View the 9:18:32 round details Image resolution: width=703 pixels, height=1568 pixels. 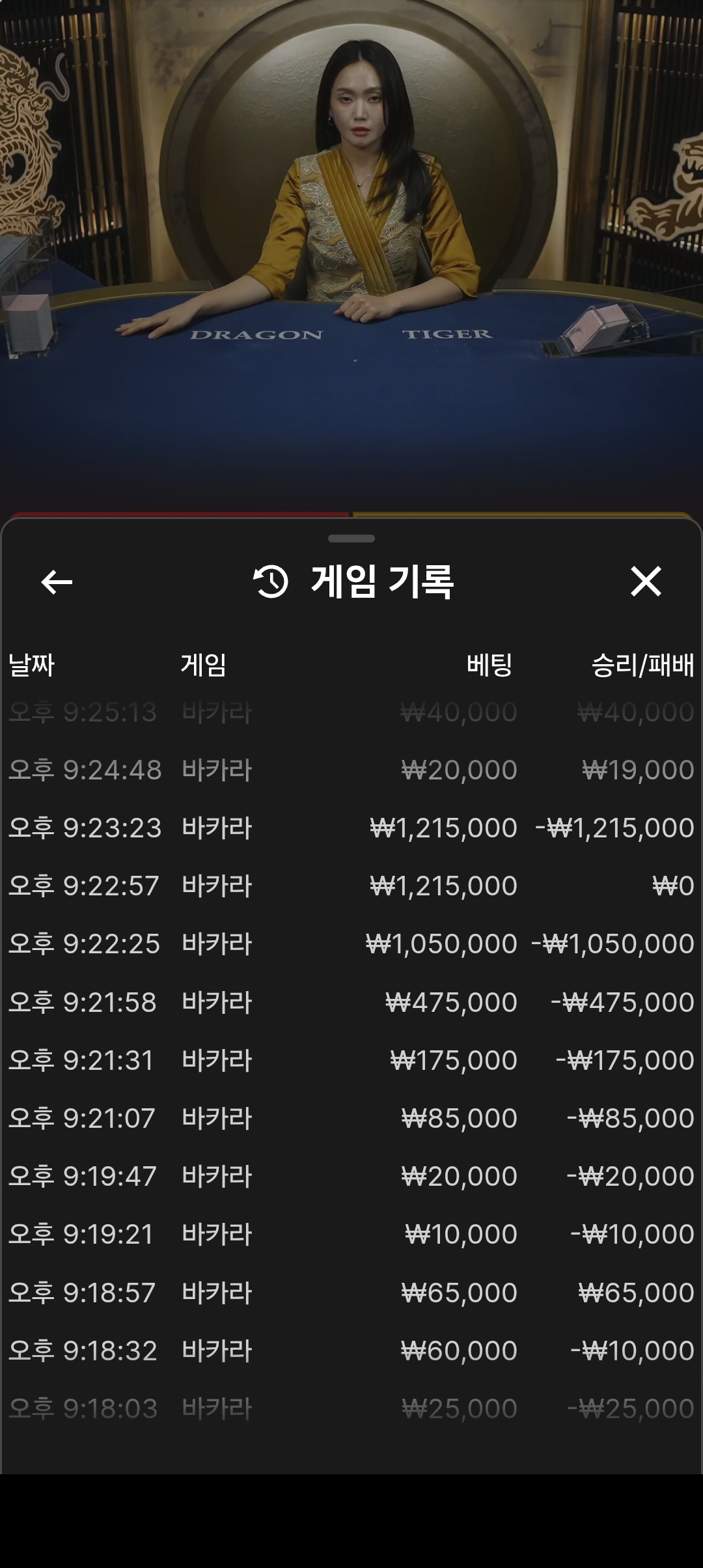point(351,1351)
